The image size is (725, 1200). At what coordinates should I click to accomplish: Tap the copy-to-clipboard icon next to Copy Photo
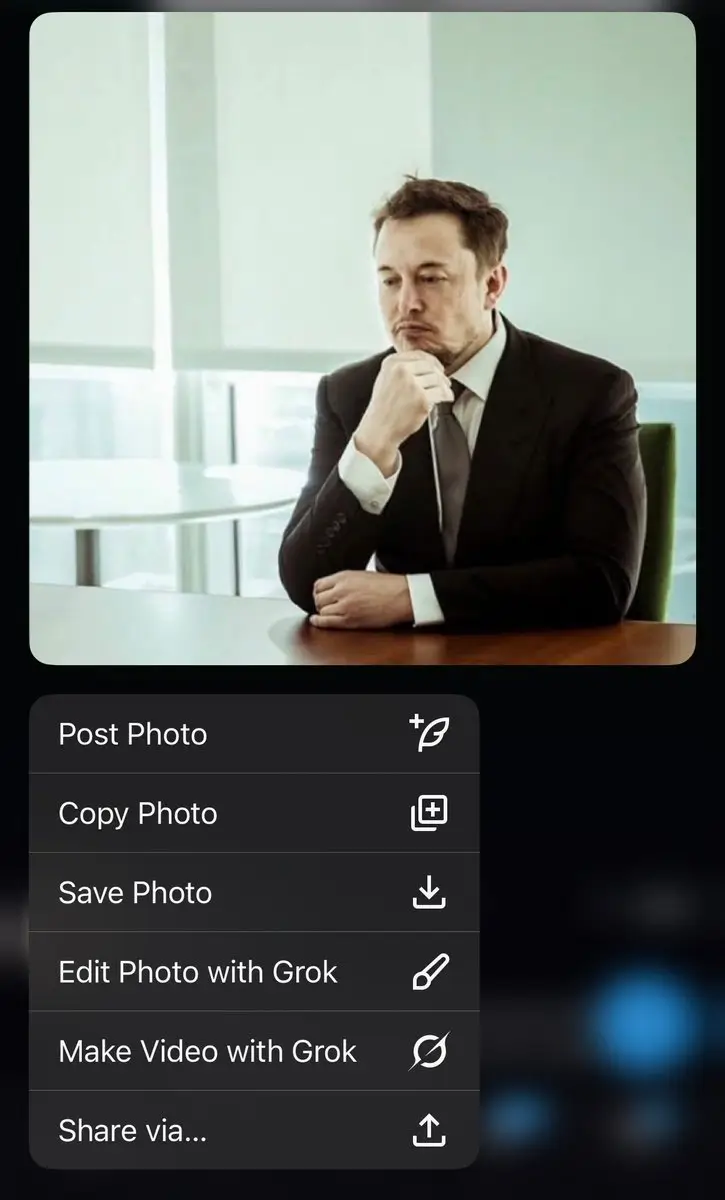click(429, 812)
